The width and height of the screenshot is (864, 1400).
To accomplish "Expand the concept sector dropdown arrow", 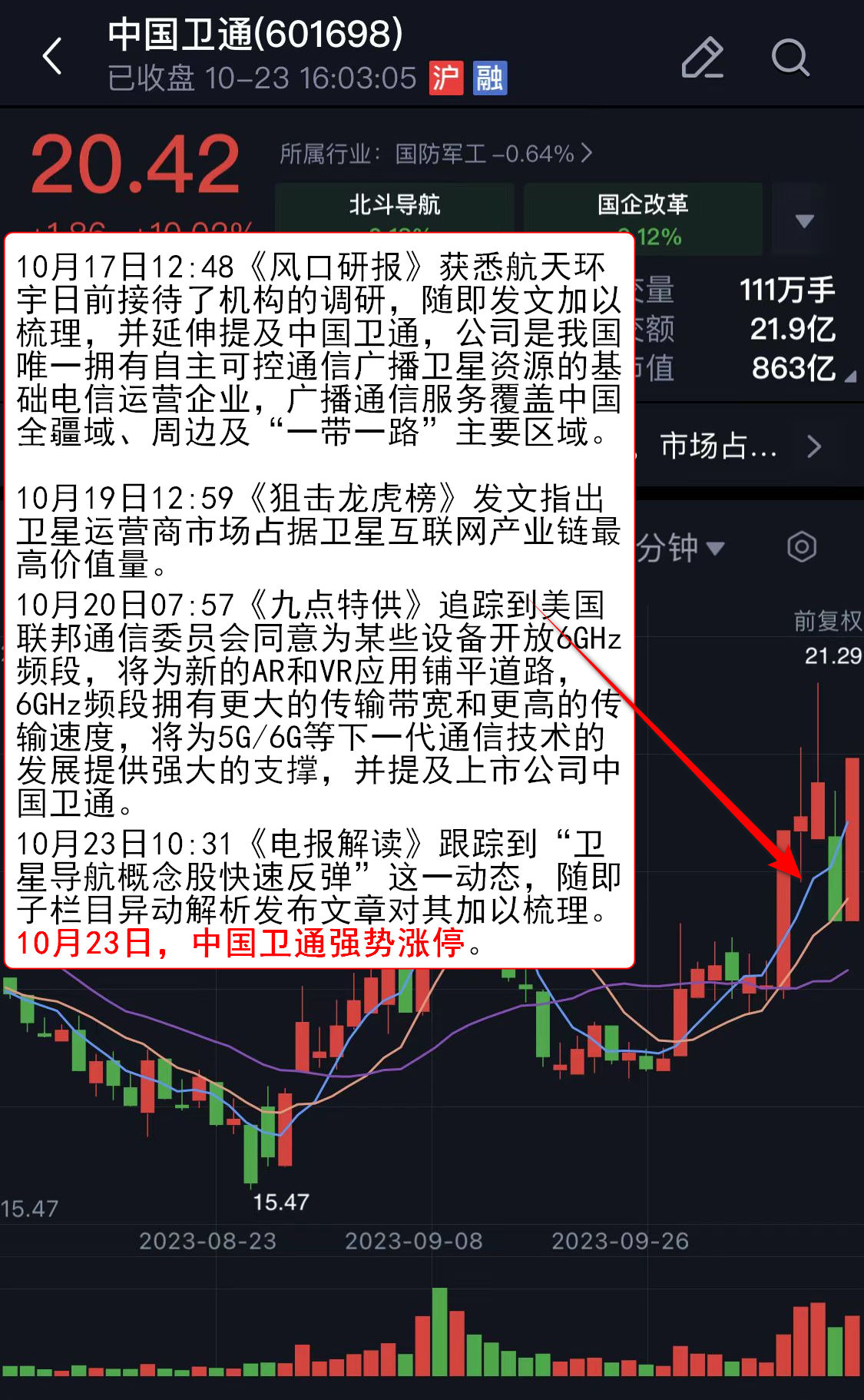I will (804, 221).
